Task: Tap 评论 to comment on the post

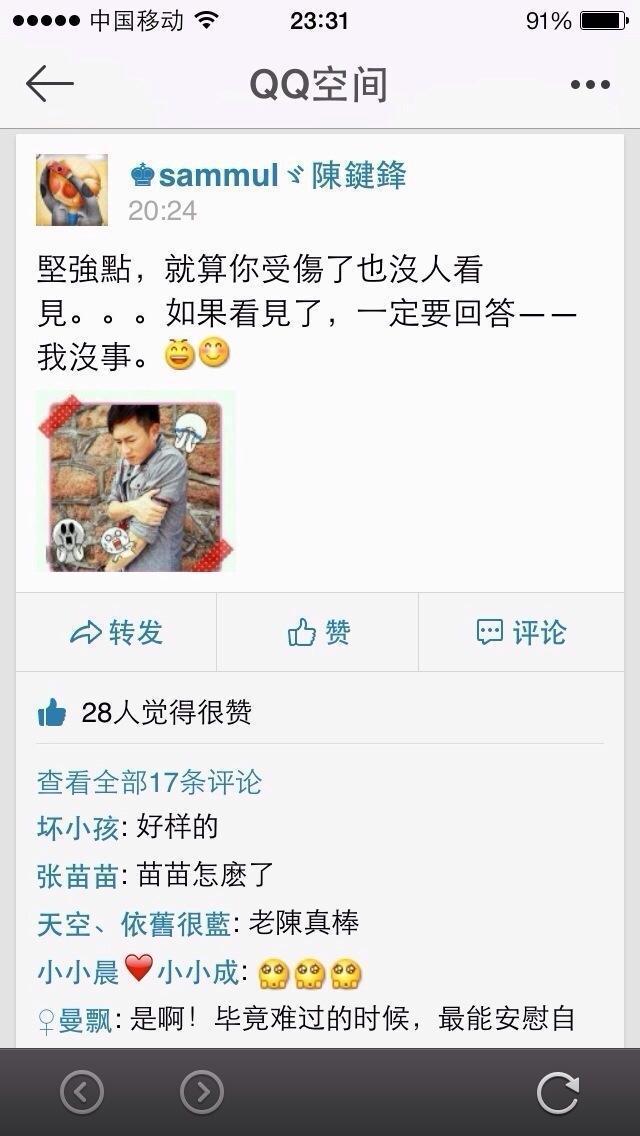Action: [x=521, y=632]
